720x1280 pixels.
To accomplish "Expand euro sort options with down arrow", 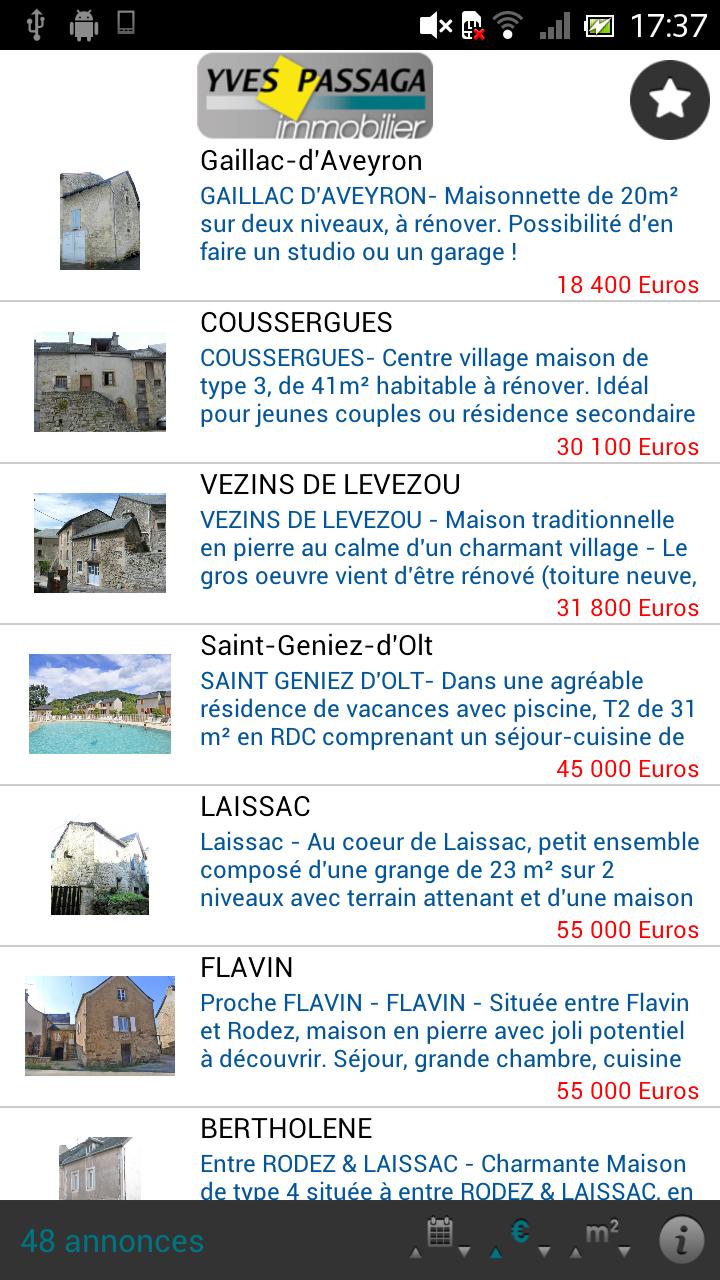I will click(544, 1252).
